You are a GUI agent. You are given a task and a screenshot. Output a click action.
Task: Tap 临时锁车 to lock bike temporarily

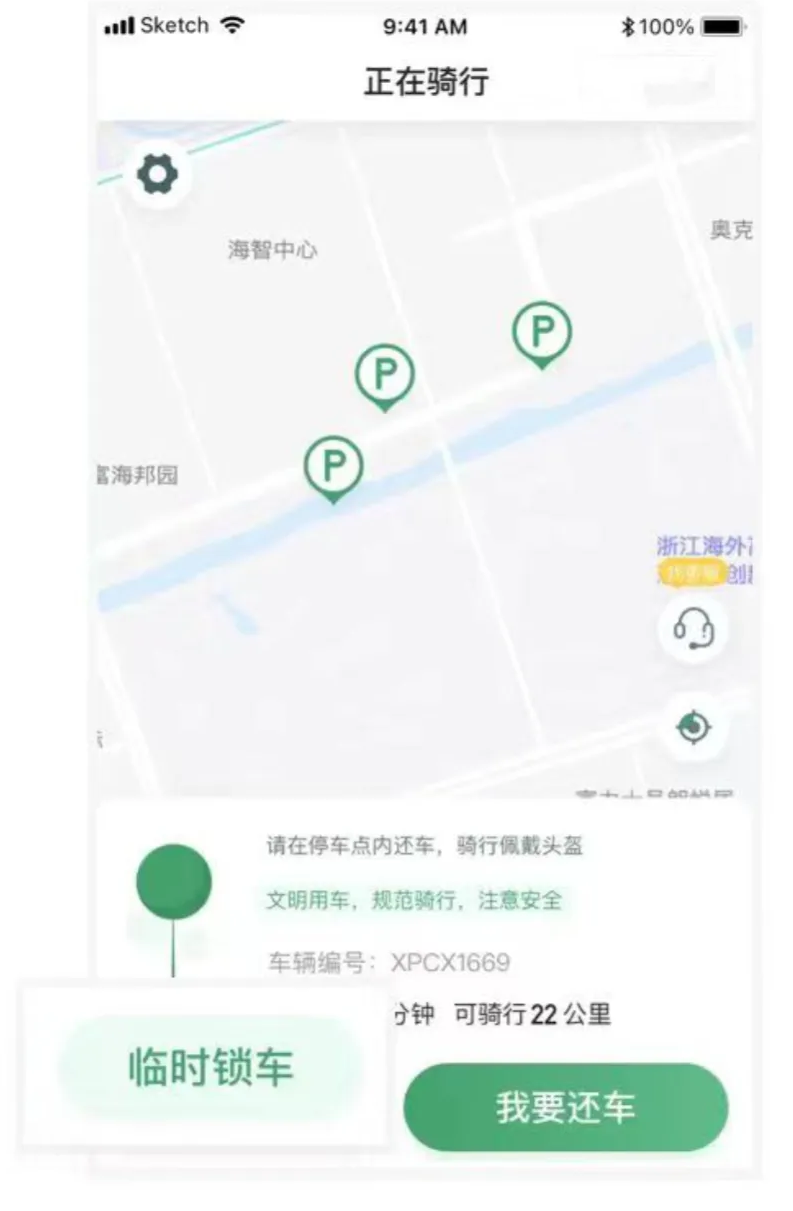(210, 1068)
